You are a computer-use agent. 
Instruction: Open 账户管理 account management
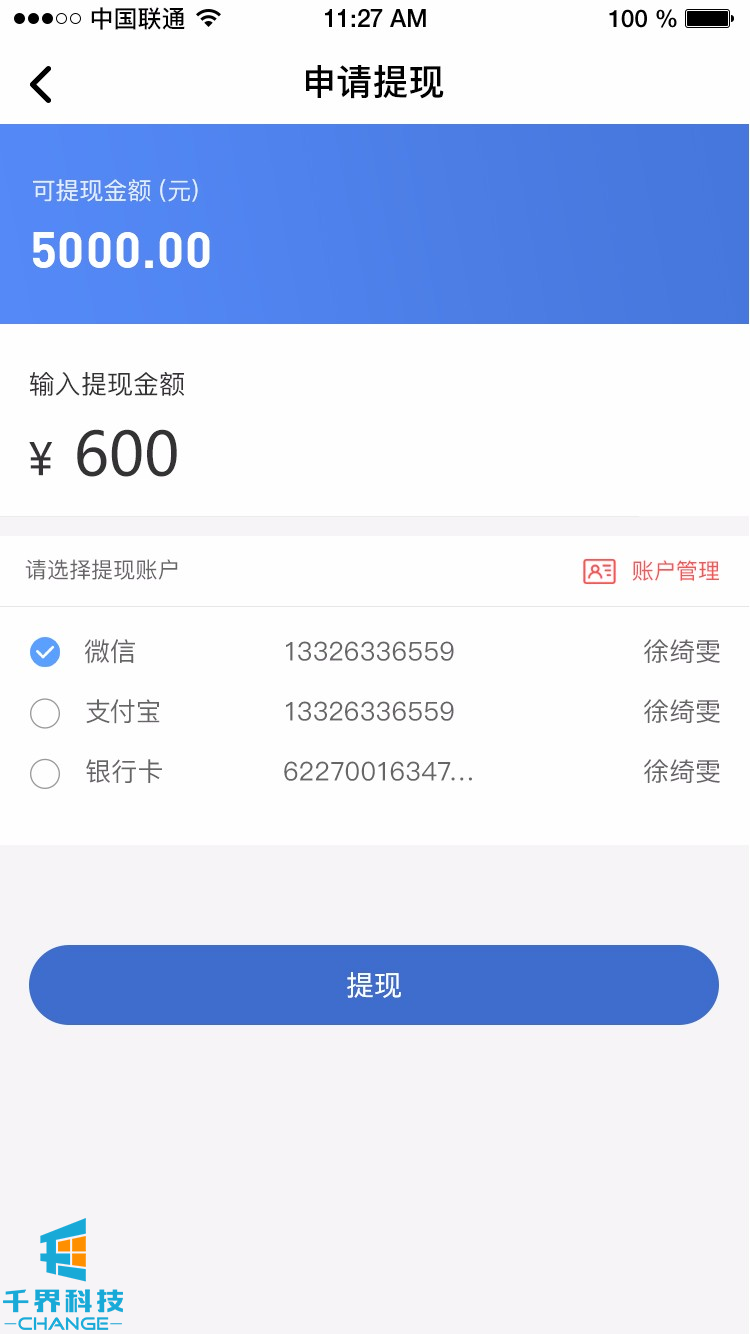pos(652,571)
